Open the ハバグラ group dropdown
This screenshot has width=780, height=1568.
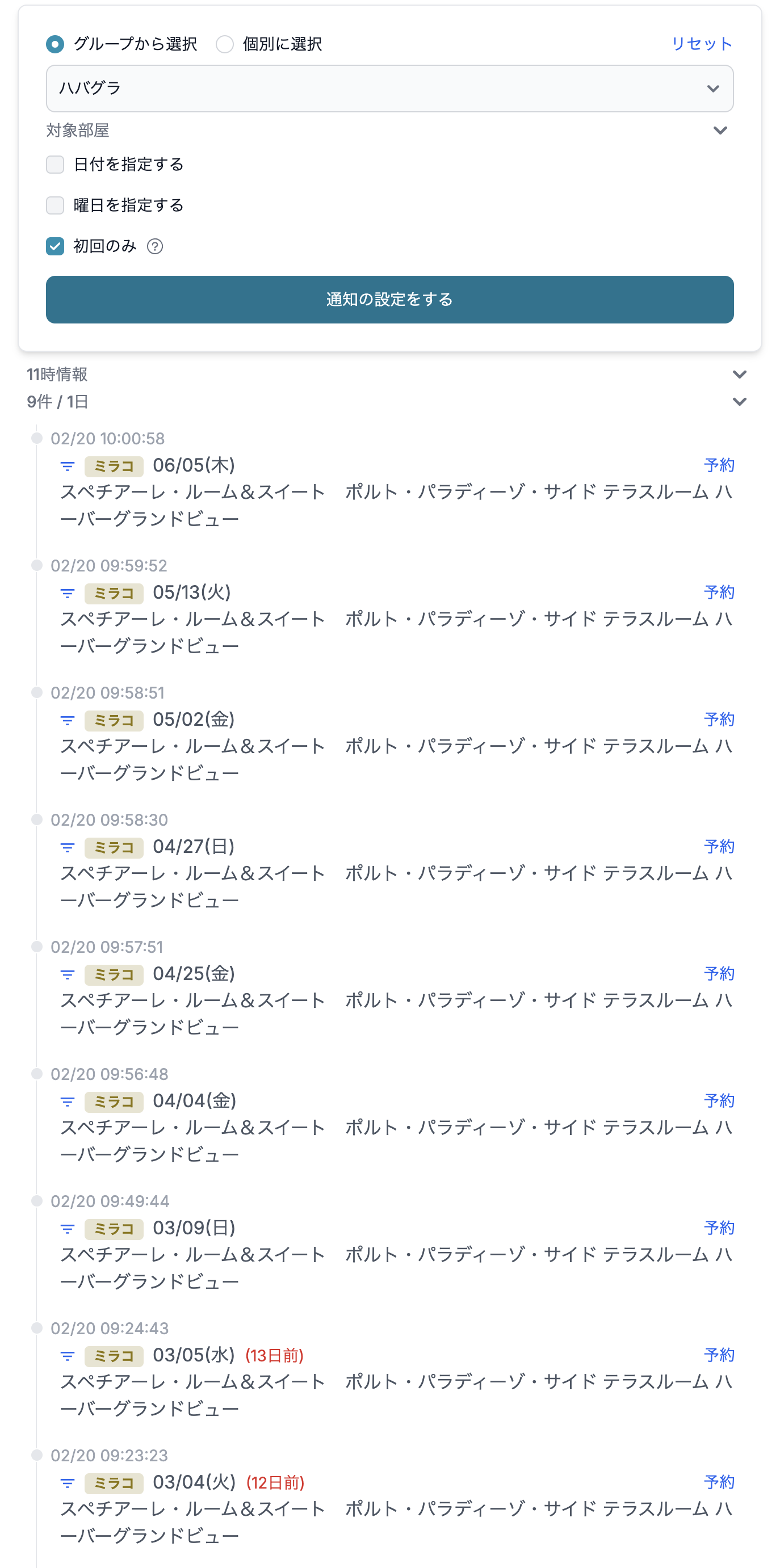[389, 89]
